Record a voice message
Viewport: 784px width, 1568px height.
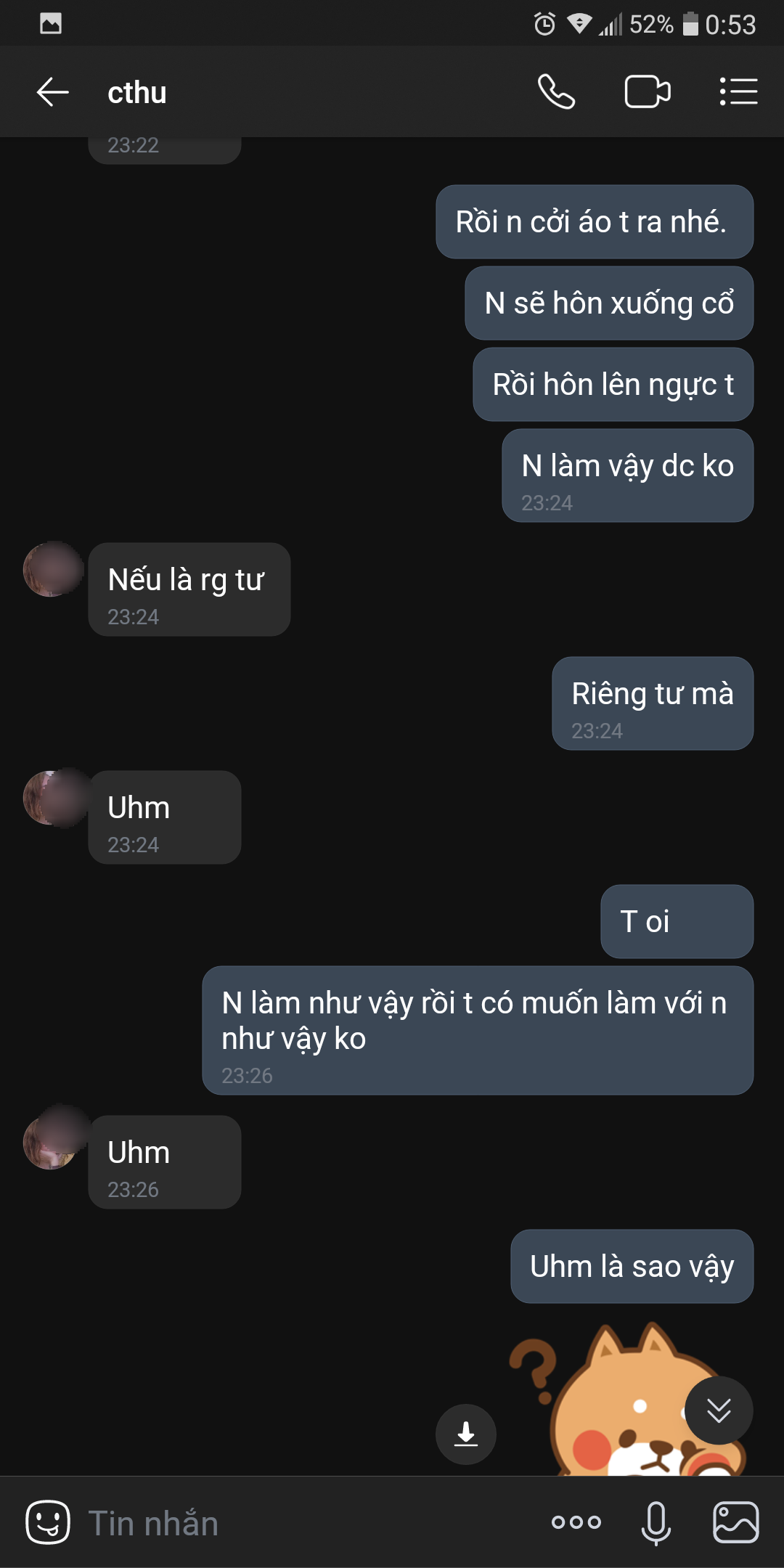tap(656, 1522)
